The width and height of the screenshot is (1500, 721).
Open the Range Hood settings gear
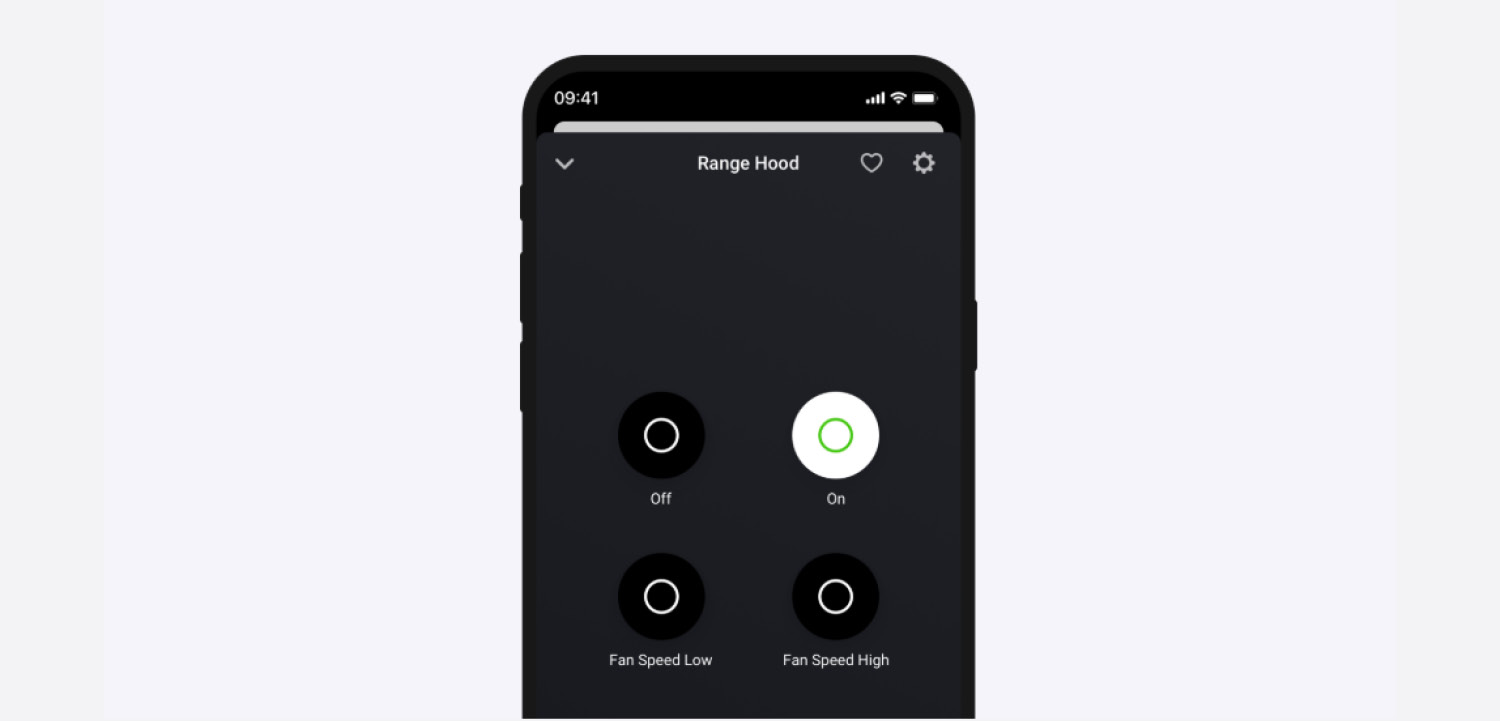[x=924, y=163]
